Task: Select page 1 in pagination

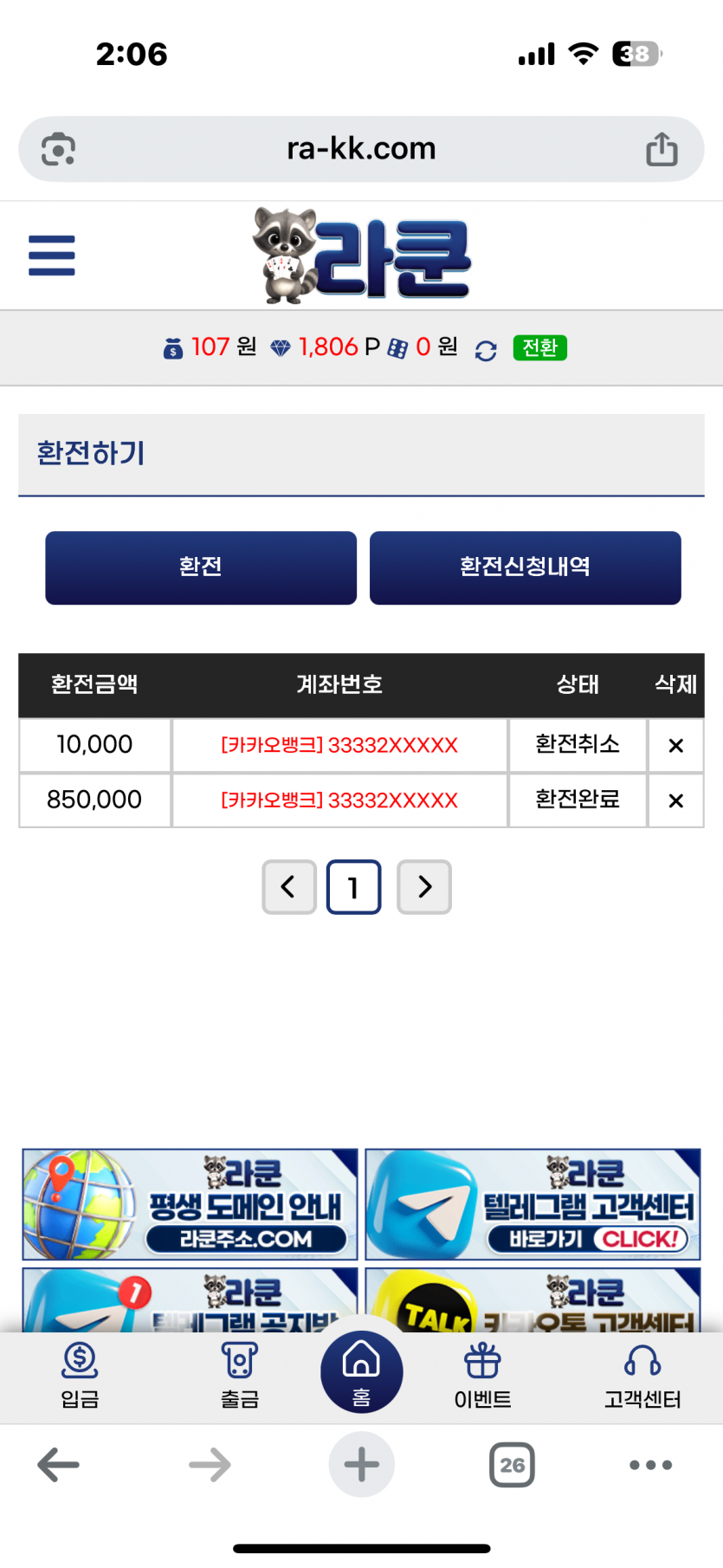Action: coord(353,887)
